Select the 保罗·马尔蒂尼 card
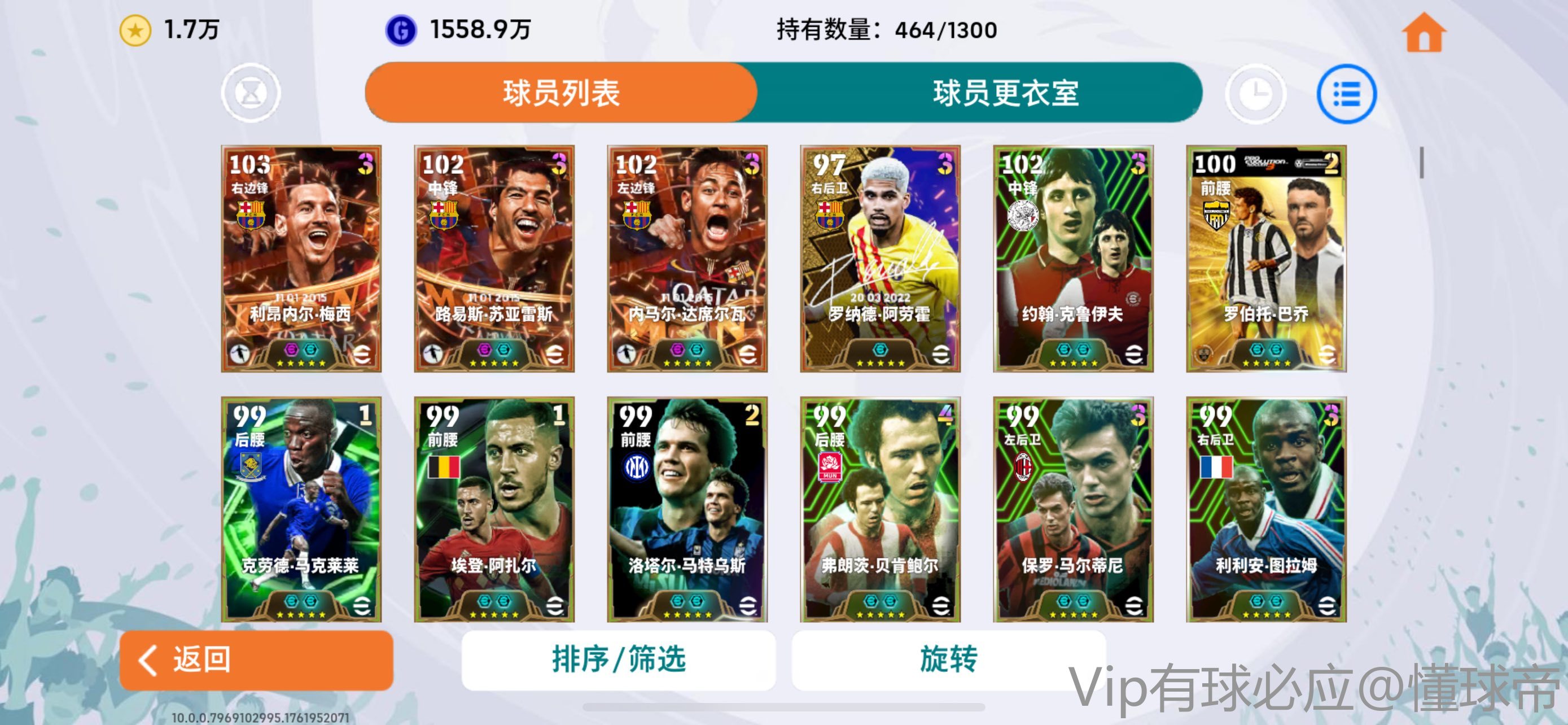 point(1072,509)
